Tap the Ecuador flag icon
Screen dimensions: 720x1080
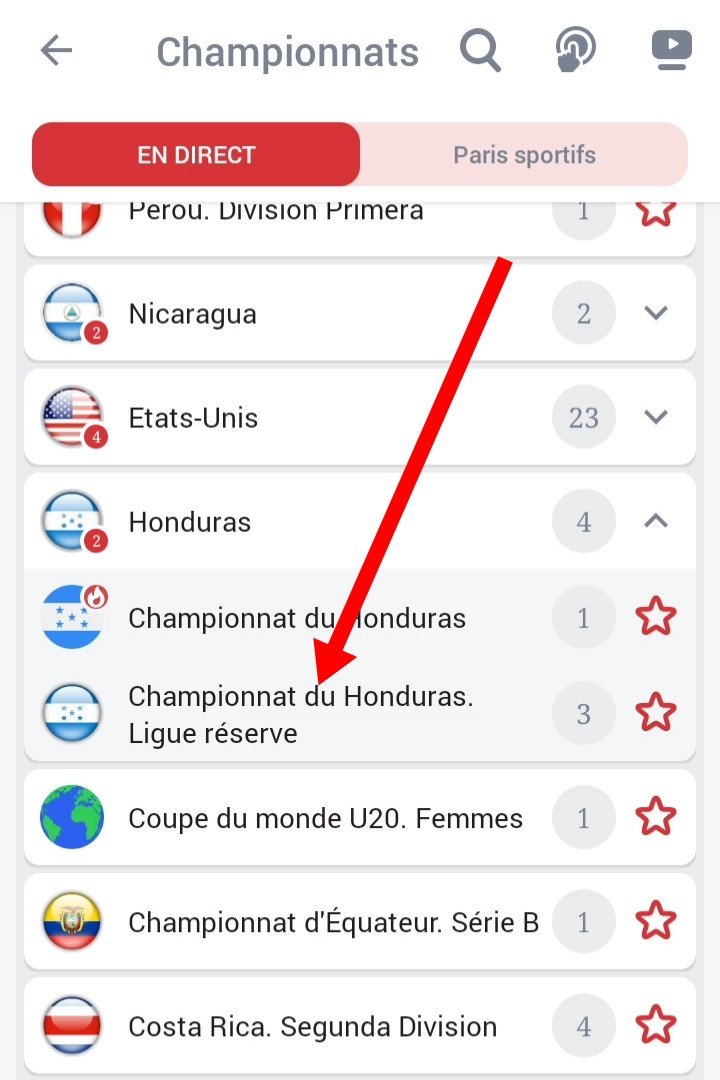[x=72, y=921]
